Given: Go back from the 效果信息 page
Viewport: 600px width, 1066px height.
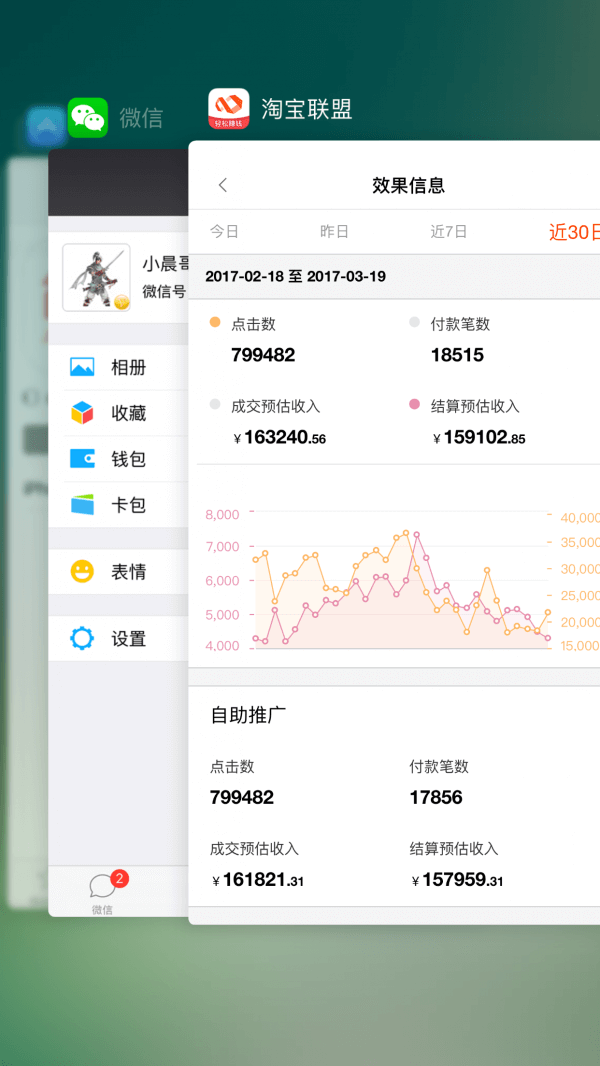Looking at the screenshot, I should coord(222,185).
